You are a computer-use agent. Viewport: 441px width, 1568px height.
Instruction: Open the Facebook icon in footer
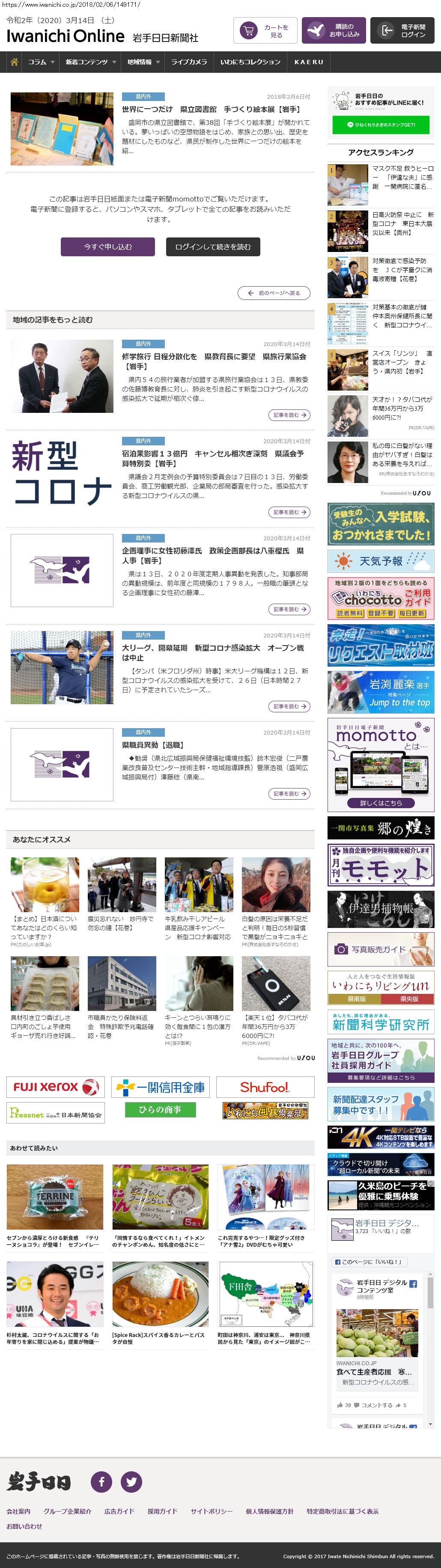click(x=101, y=1482)
